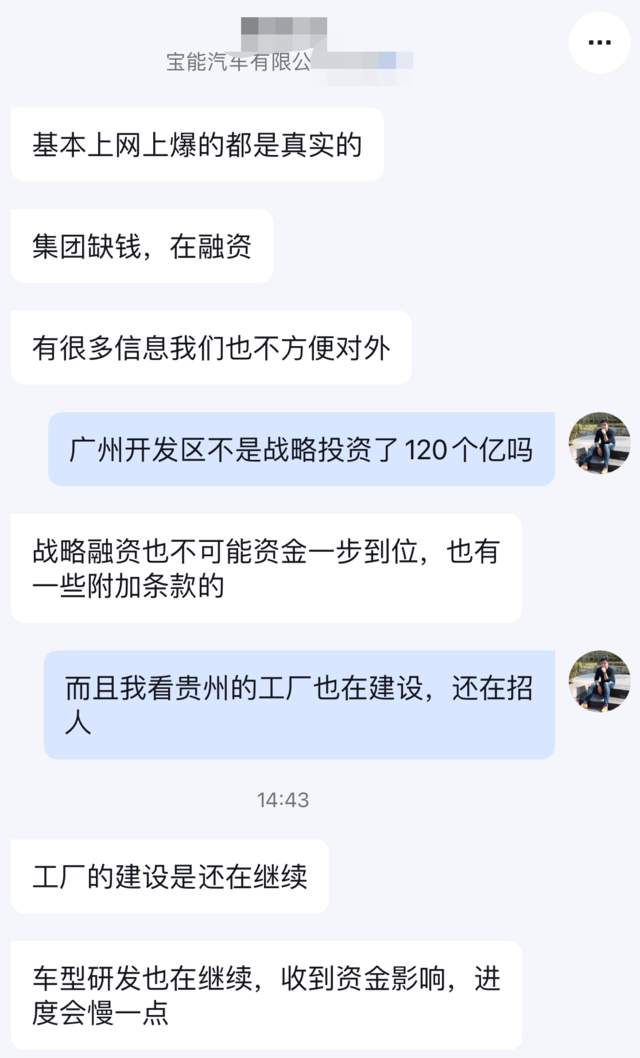Open sender avatar beside the 贵州的工厂 message

click(599, 681)
